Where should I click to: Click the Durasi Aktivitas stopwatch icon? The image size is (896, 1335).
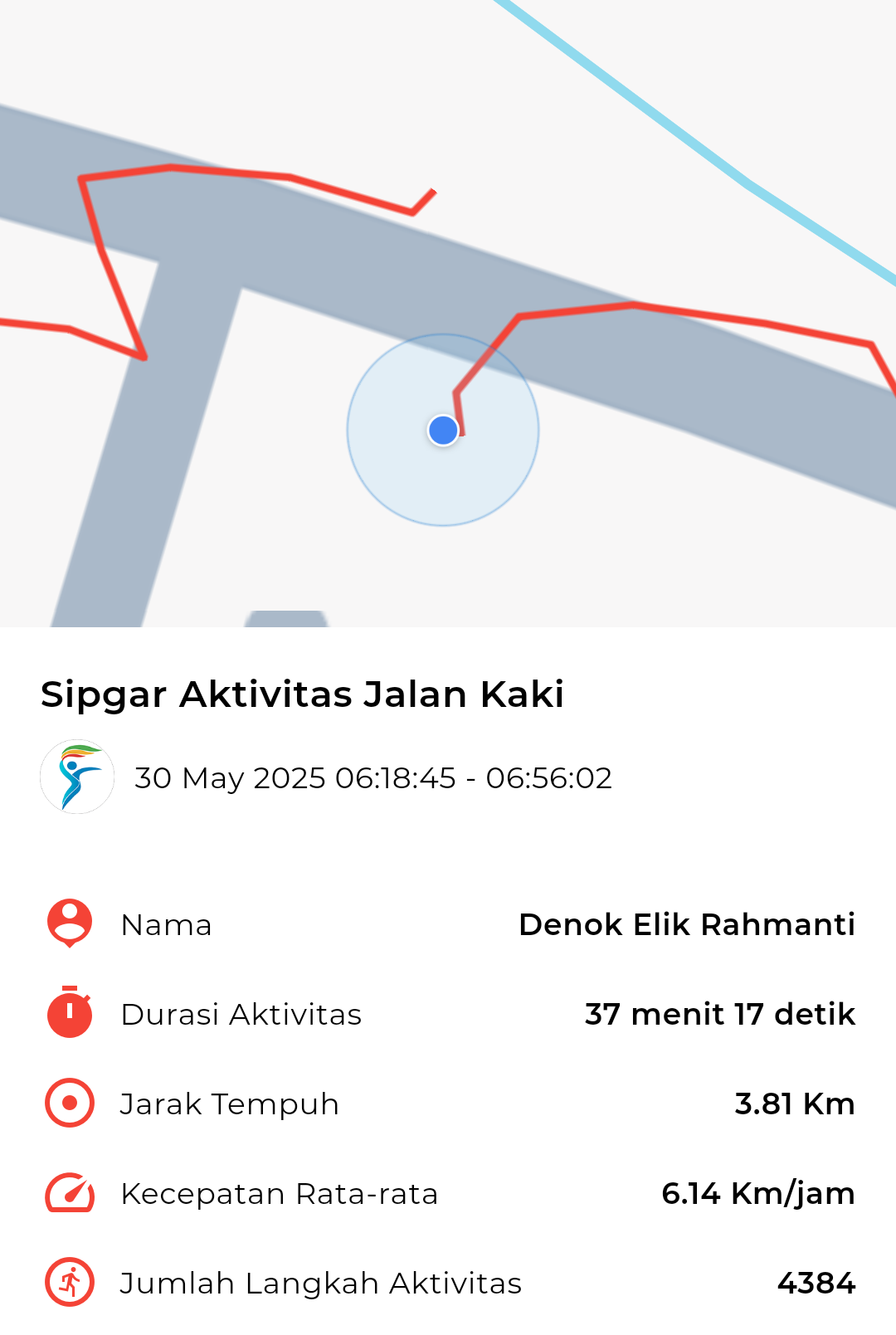pos(70,1014)
